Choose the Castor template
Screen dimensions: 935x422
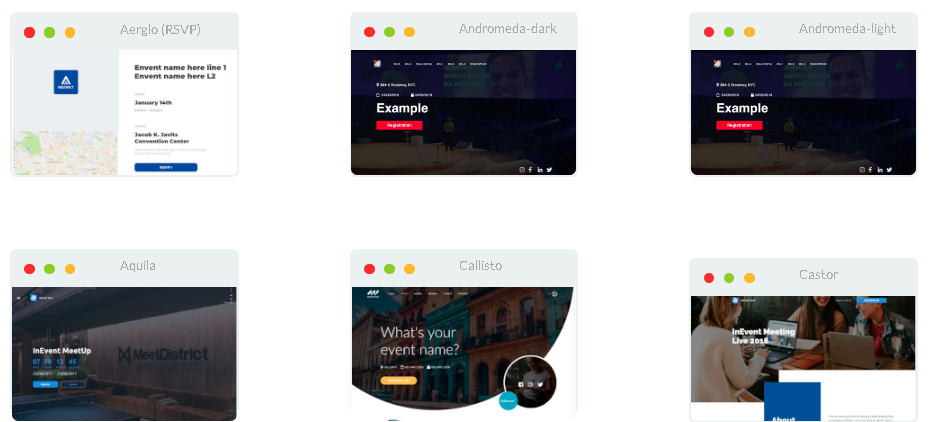(x=803, y=357)
